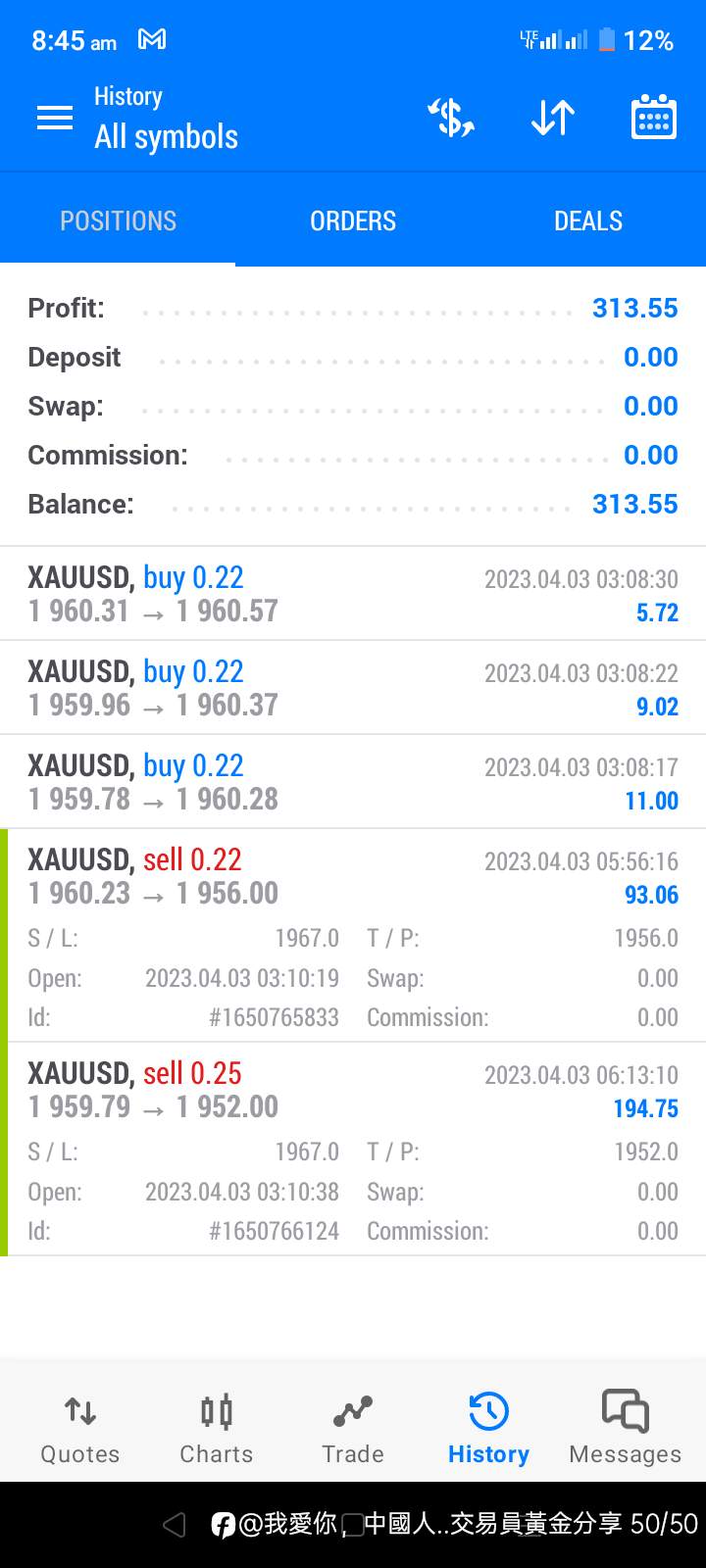Viewport: 706px width, 1568px height.
Task: Tap the History bottom tab
Action: [x=488, y=1430]
